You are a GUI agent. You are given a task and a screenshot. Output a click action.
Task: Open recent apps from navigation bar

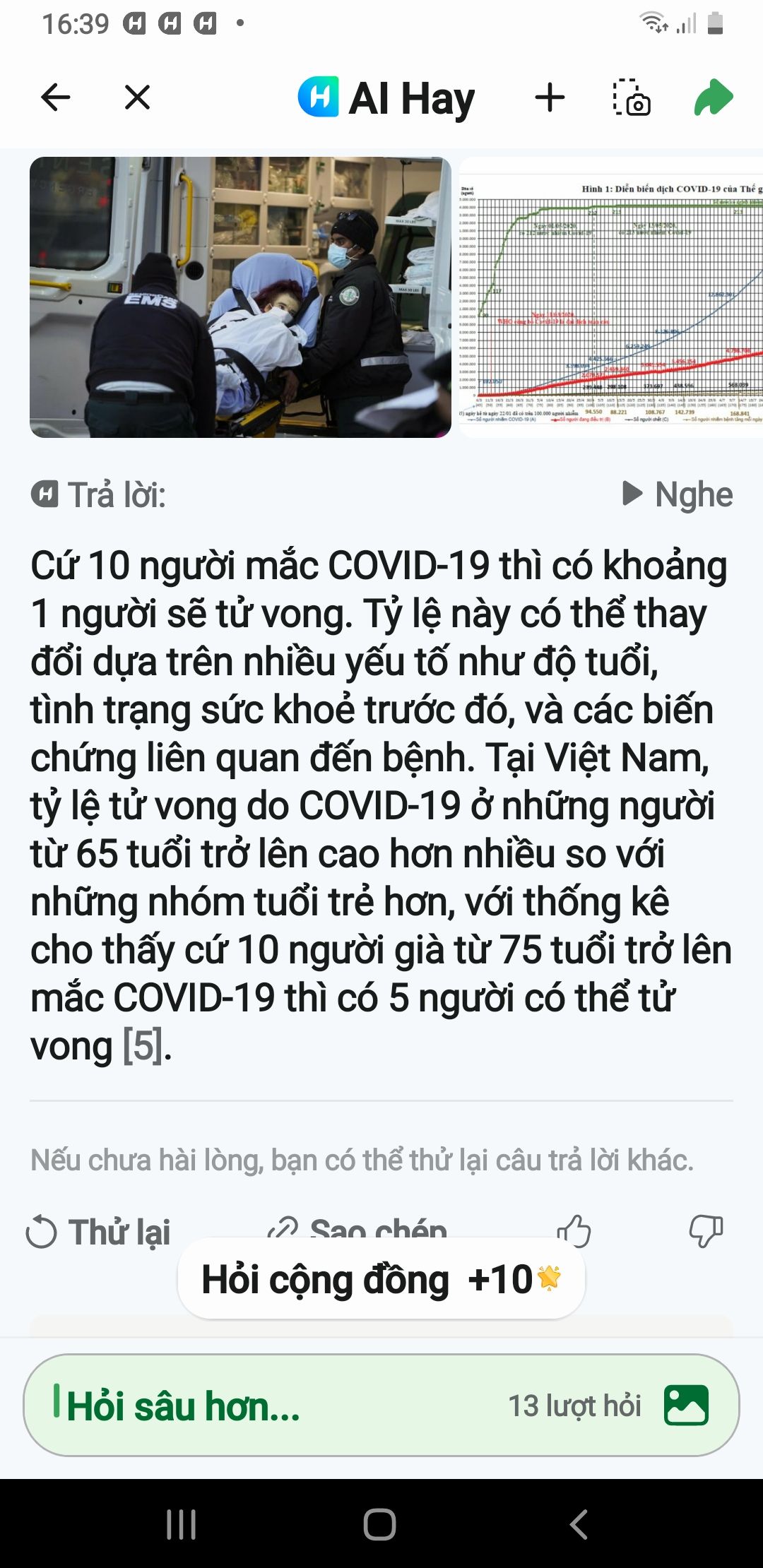click(x=182, y=1524)
